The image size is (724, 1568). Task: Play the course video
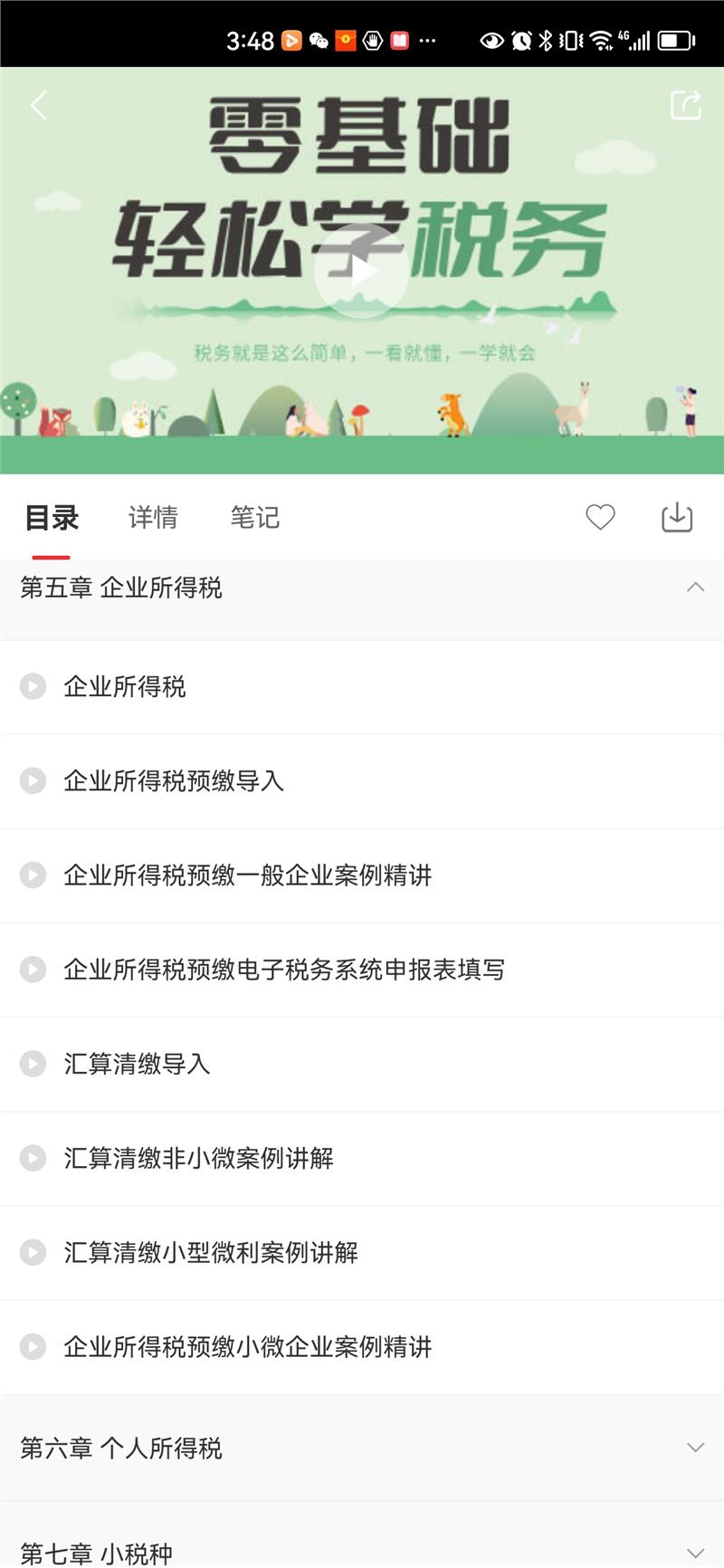pyautogui.click(x=362, y=272)
